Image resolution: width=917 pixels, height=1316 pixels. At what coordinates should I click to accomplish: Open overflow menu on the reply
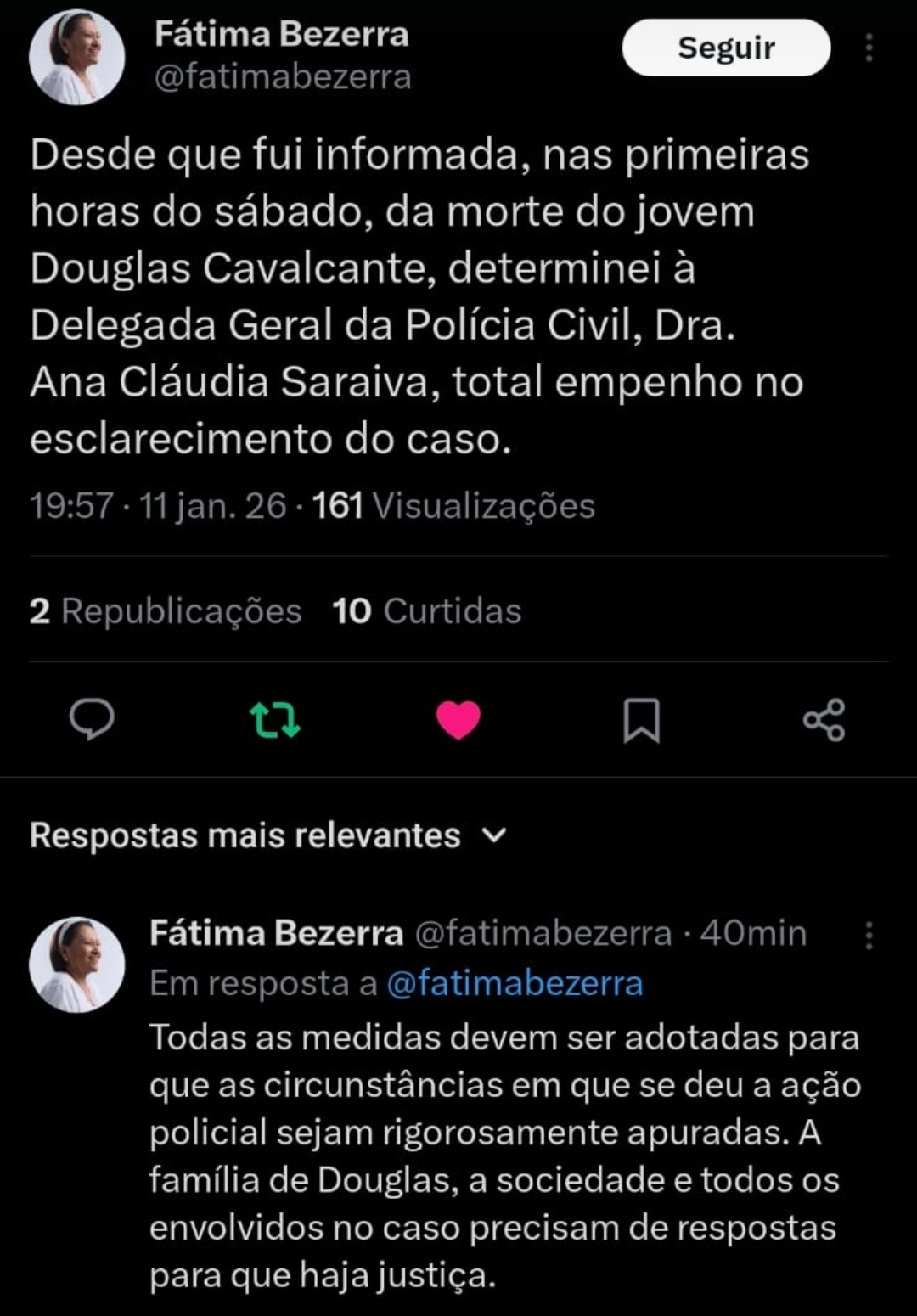click(869, 935)
